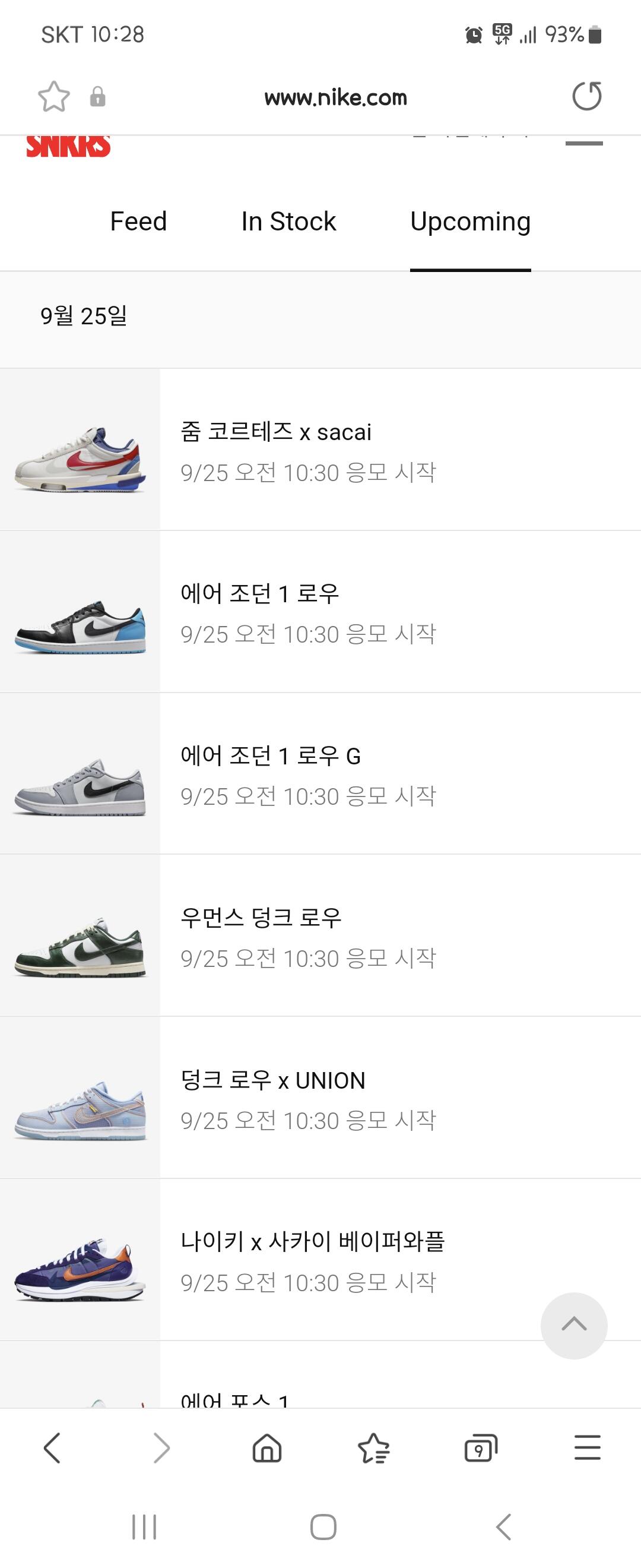Viewport: 641px width, 1568px height.
Task: Jump back to top with the arrow button
Action: tap(573, 1325)
